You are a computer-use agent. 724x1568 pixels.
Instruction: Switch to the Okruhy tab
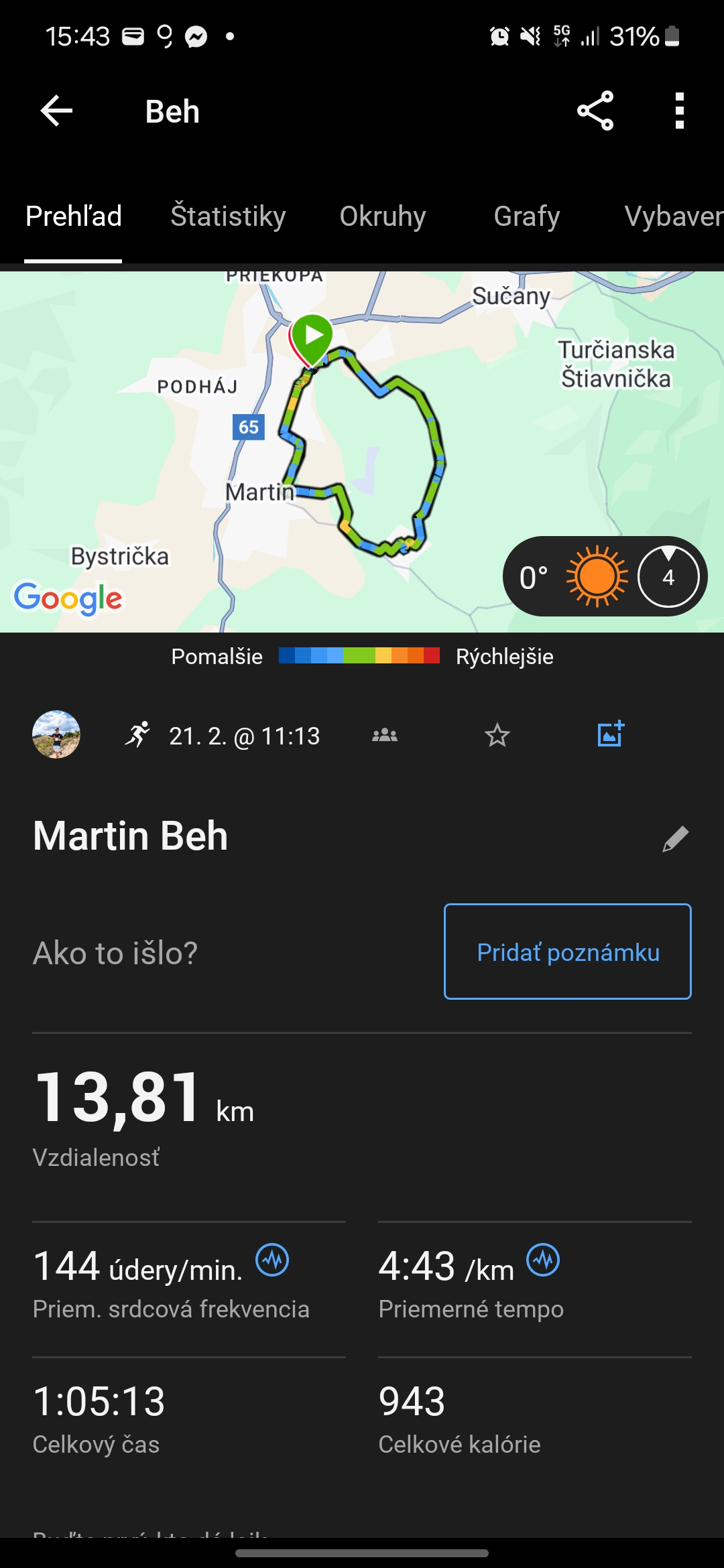click(383, 216)
